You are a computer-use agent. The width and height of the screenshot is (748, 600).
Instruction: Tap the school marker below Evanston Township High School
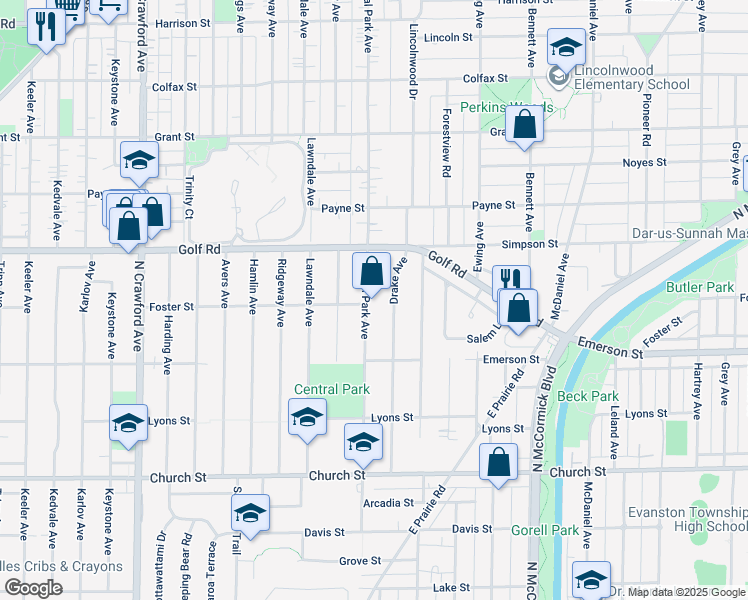[592, 580]
